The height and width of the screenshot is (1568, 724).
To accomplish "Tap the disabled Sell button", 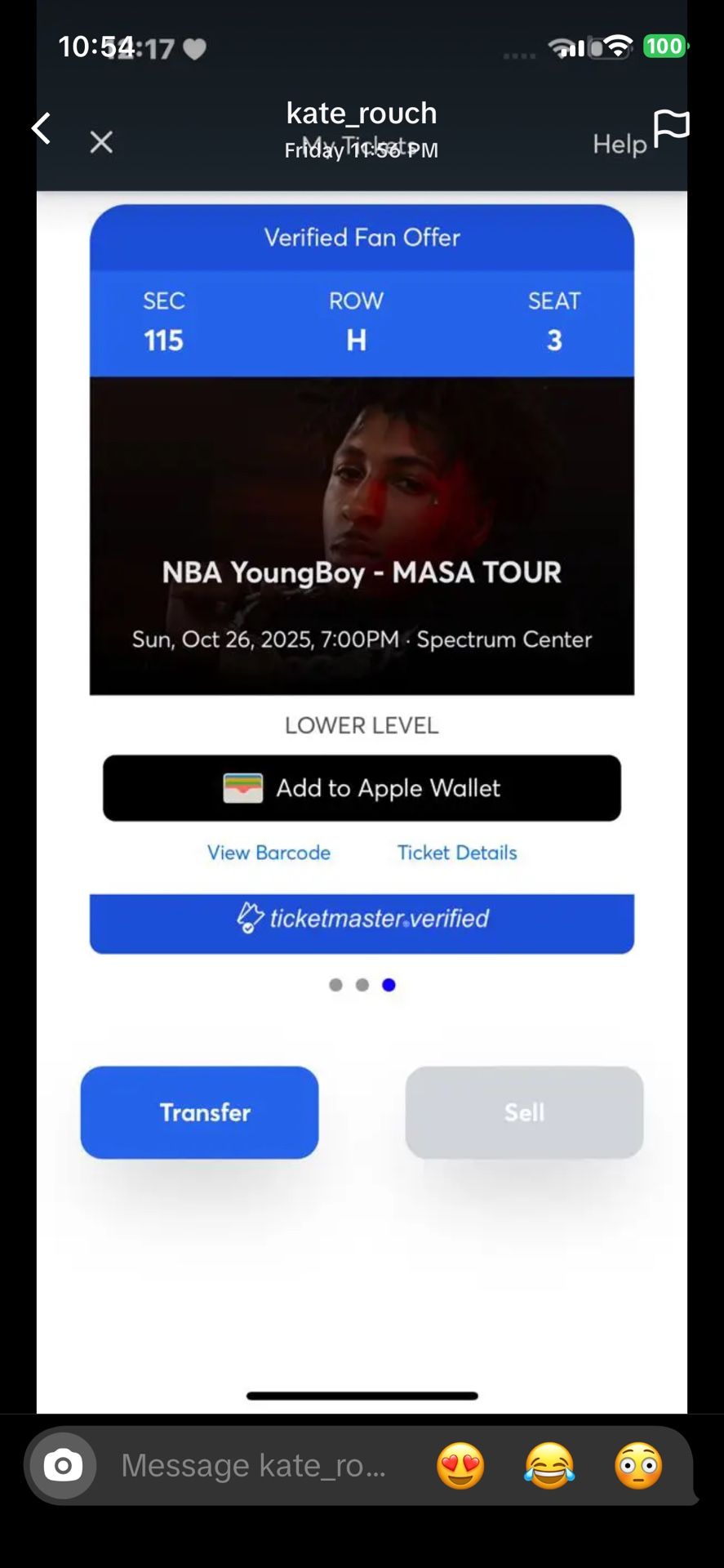I will click(523, 1111).
